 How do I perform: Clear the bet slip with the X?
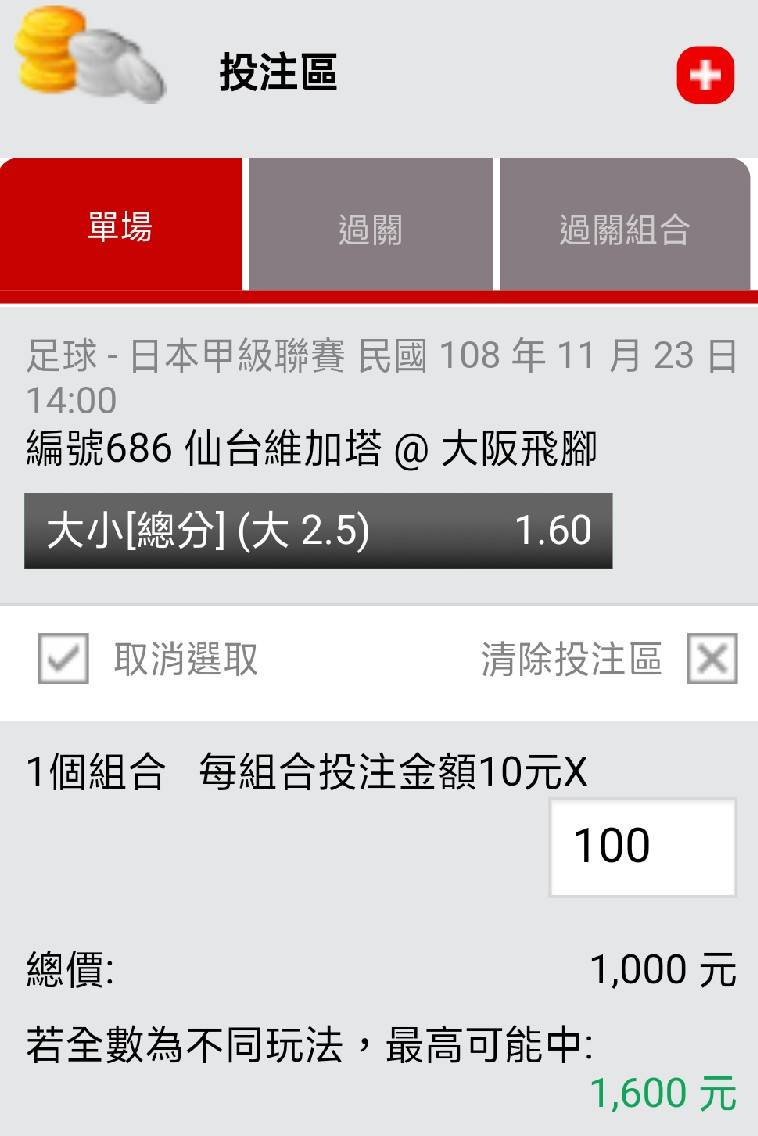712,659
